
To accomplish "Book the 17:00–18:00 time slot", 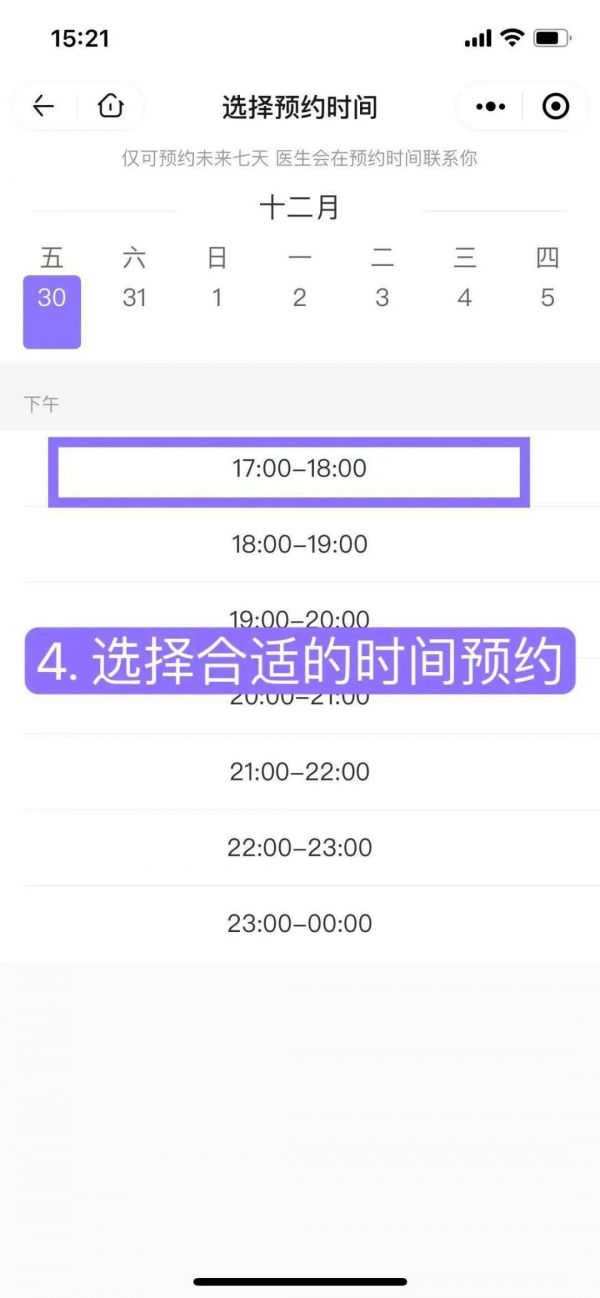I will click(x=299, y=468).
